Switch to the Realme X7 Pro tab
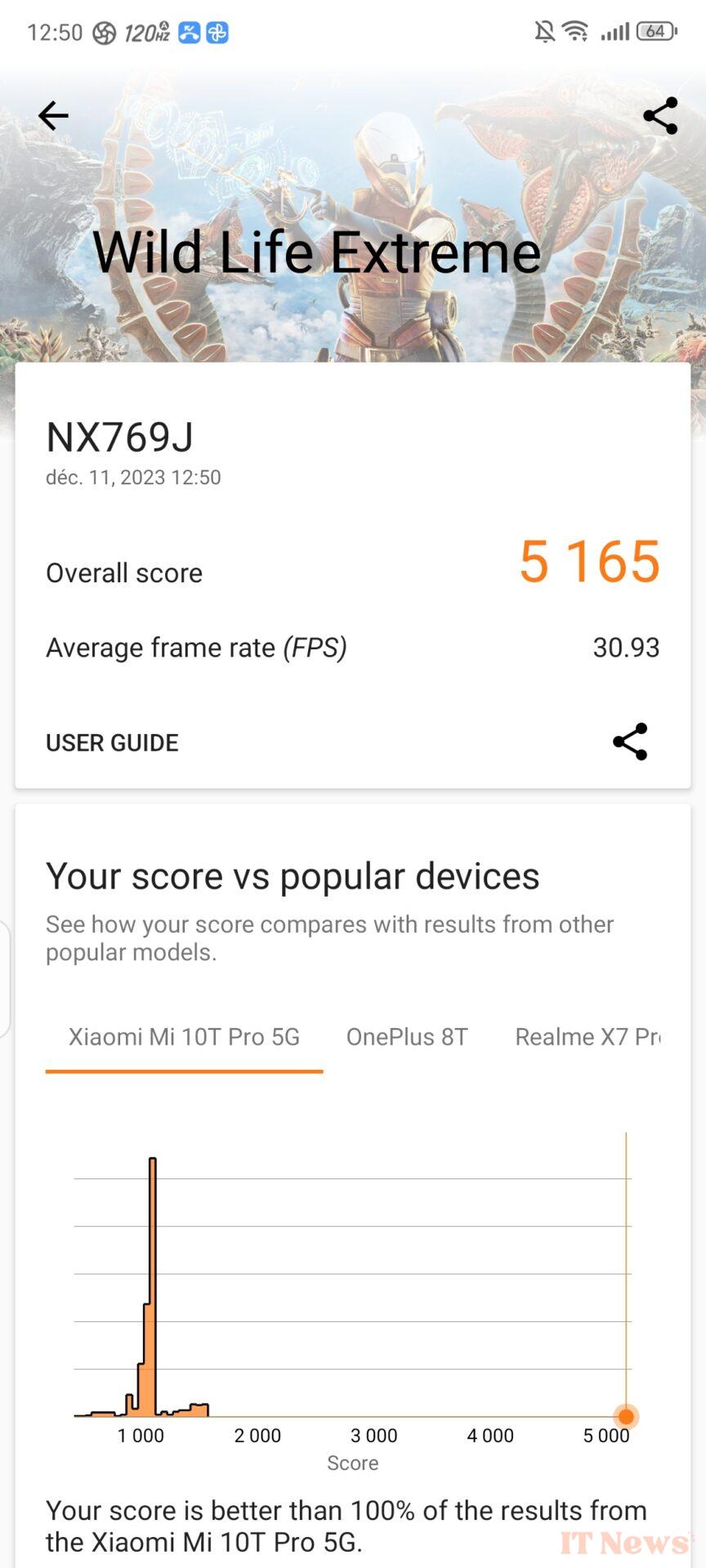Viewport: 706px width, 1568px height. click(x=588, y=1036)
